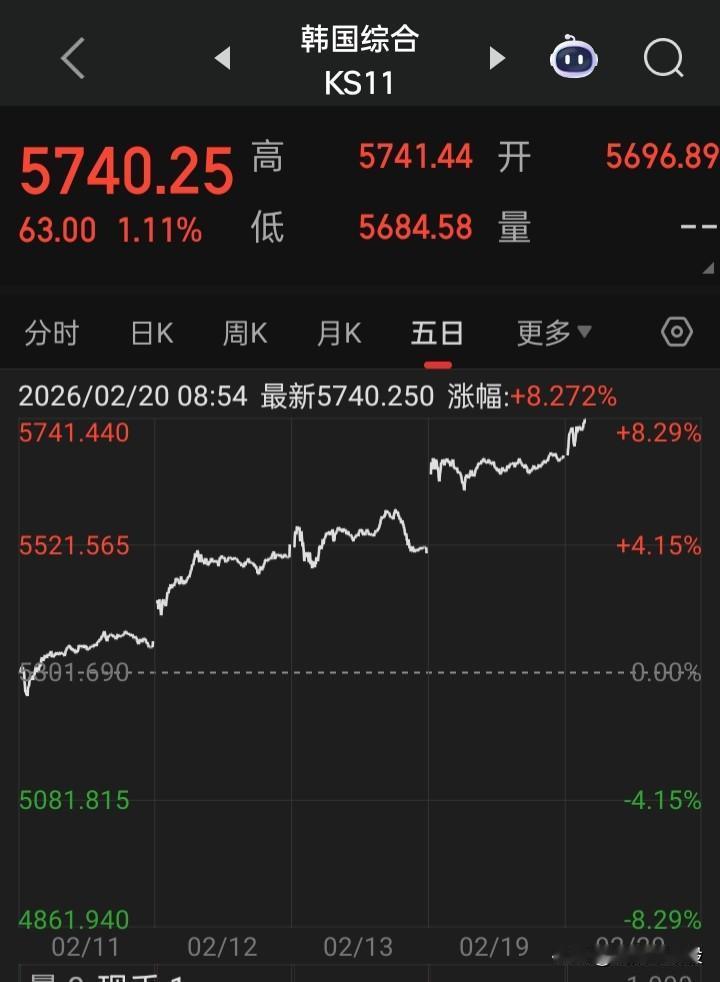Switch to the 分时 intraday tab
Viewport: 720px width, 982px height.
[51, 331]
